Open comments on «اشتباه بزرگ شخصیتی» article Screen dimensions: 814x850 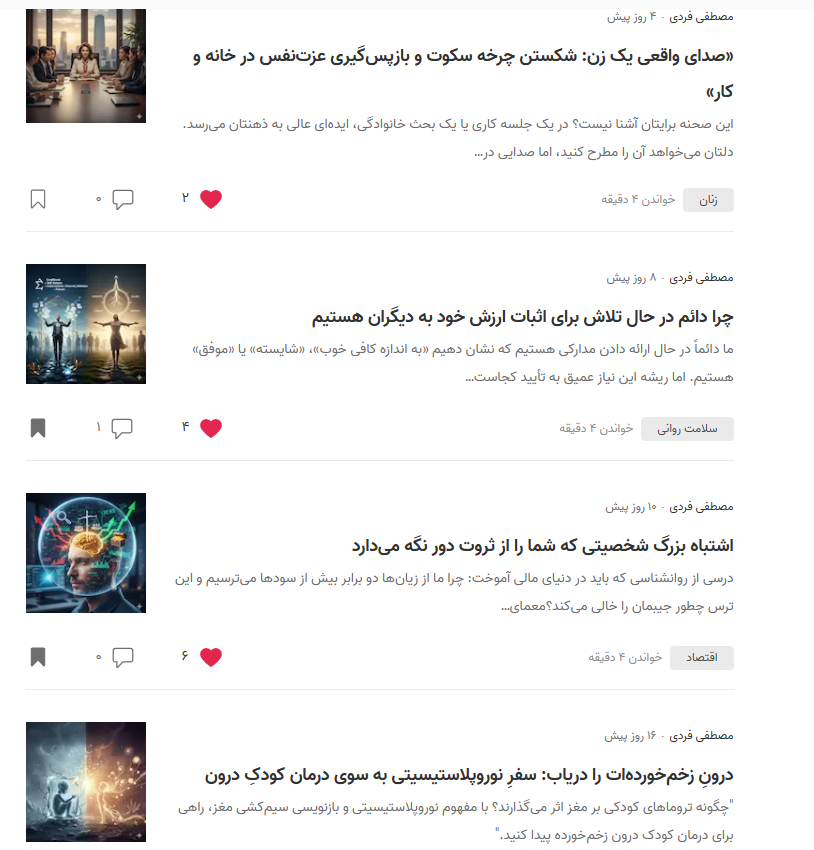click(x=123, y=657)
